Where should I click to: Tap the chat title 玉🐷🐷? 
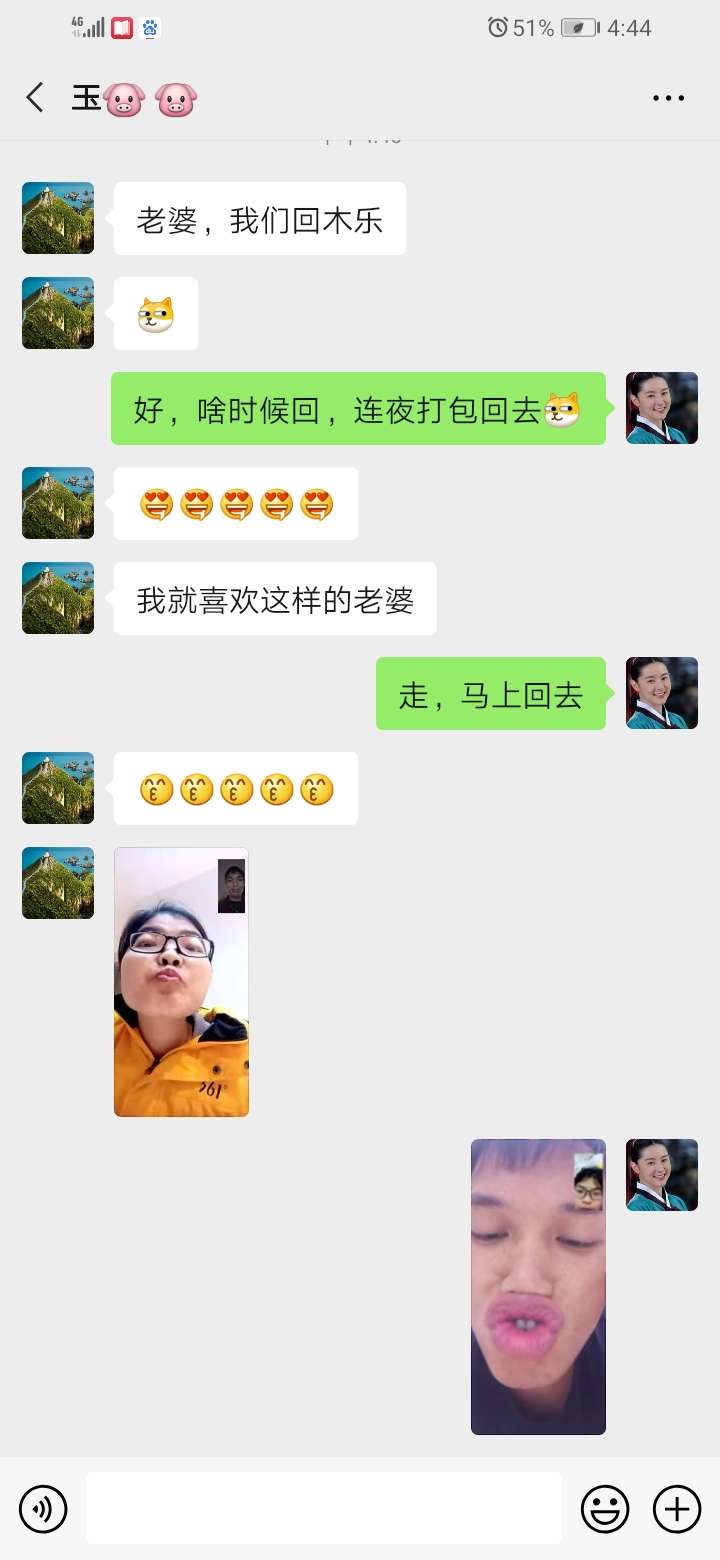[x=135, y=97]
